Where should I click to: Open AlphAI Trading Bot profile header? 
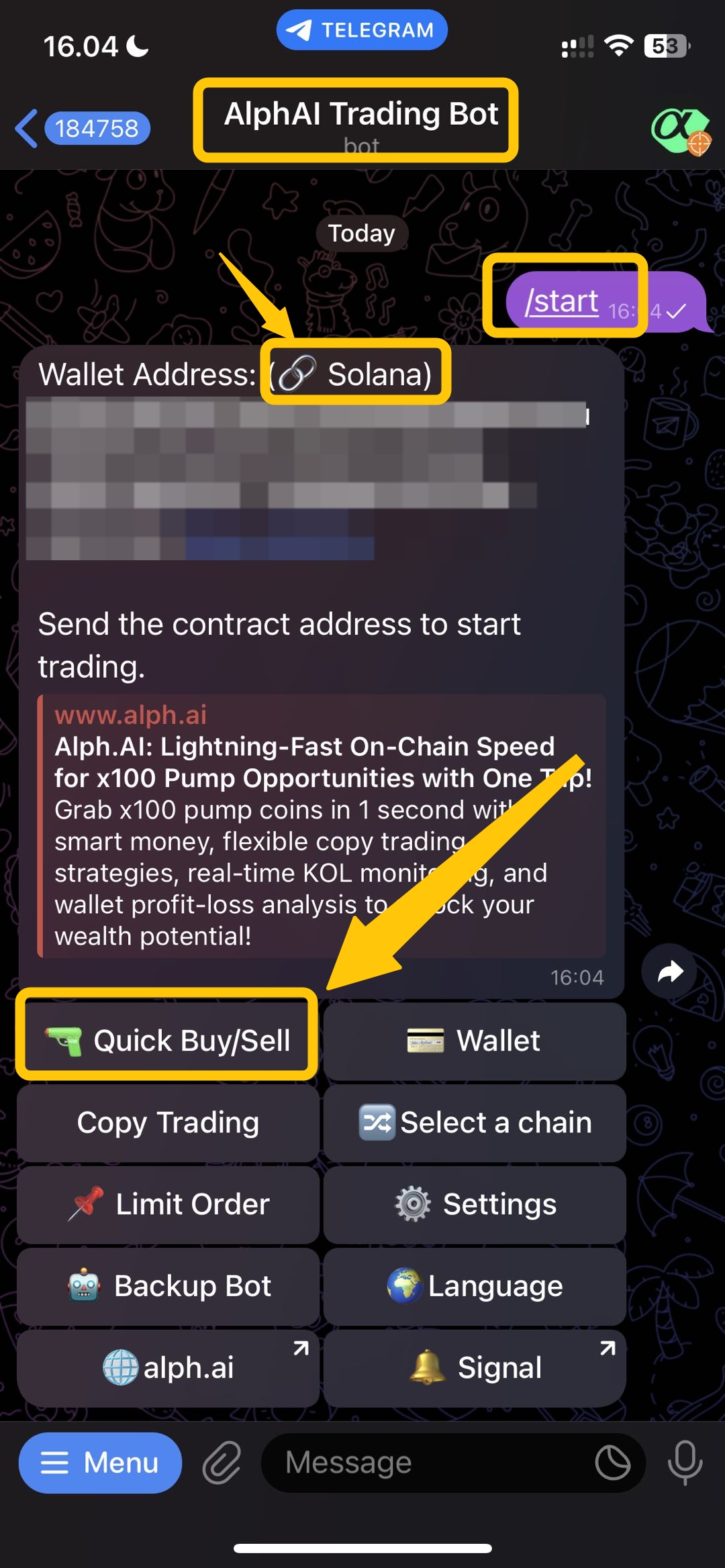(x=360, y=121)
